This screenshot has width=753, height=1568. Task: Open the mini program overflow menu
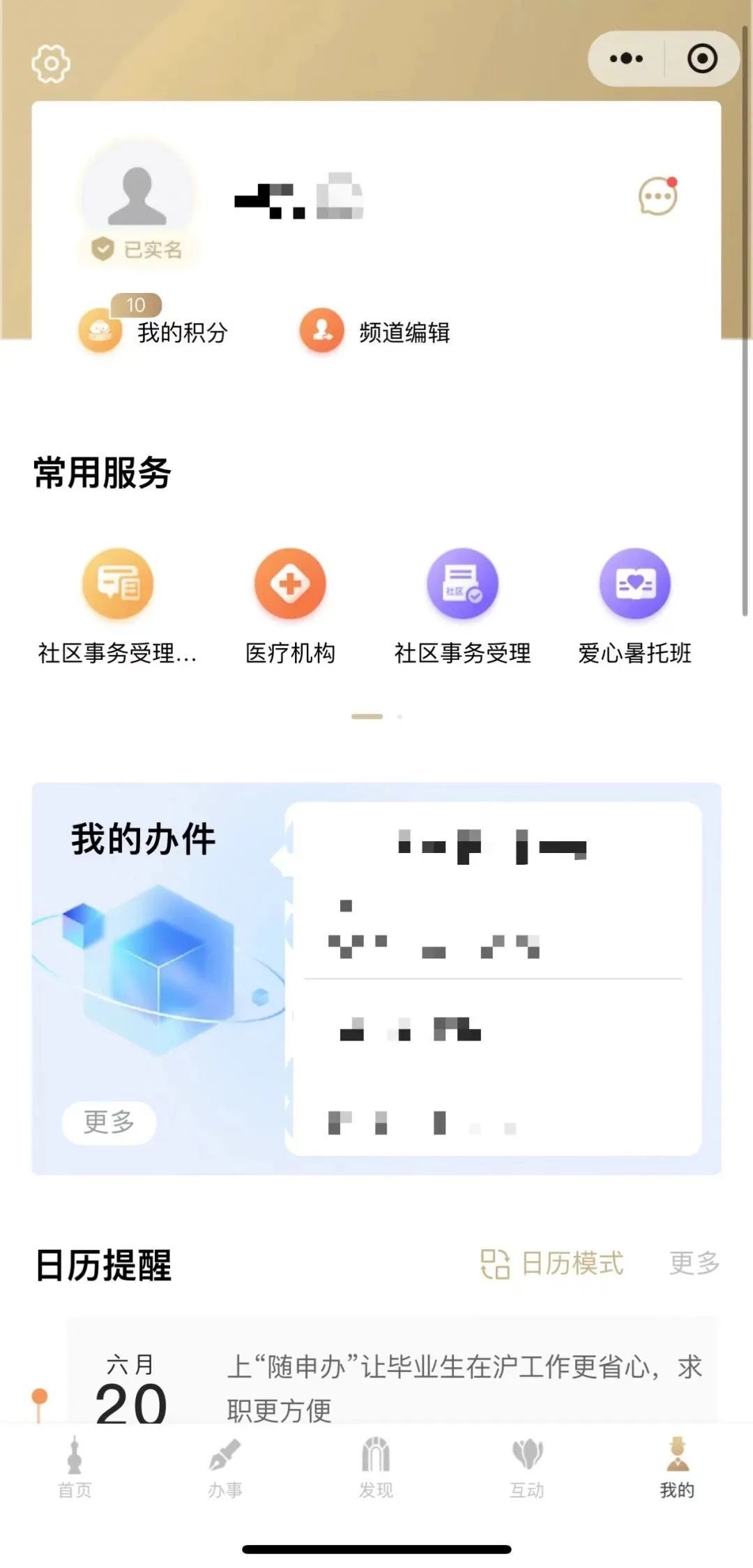coord(626,59)
